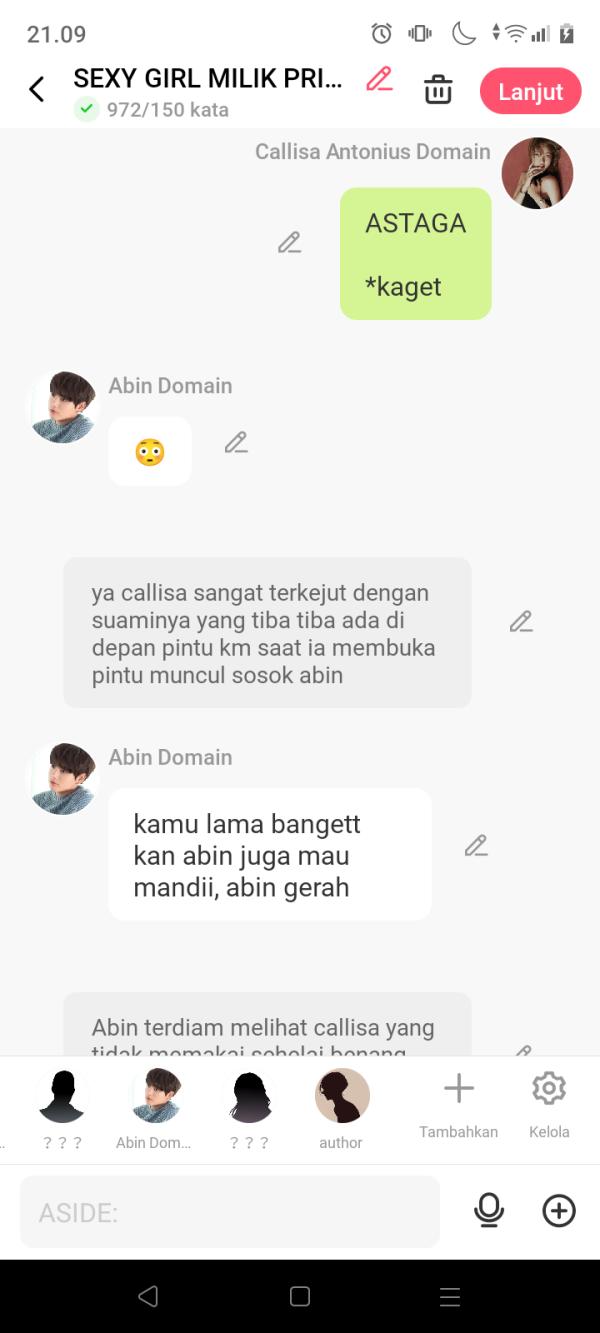Tap the system home button
Viewport: 600px width, 1333px height.
click(300, 1297)
